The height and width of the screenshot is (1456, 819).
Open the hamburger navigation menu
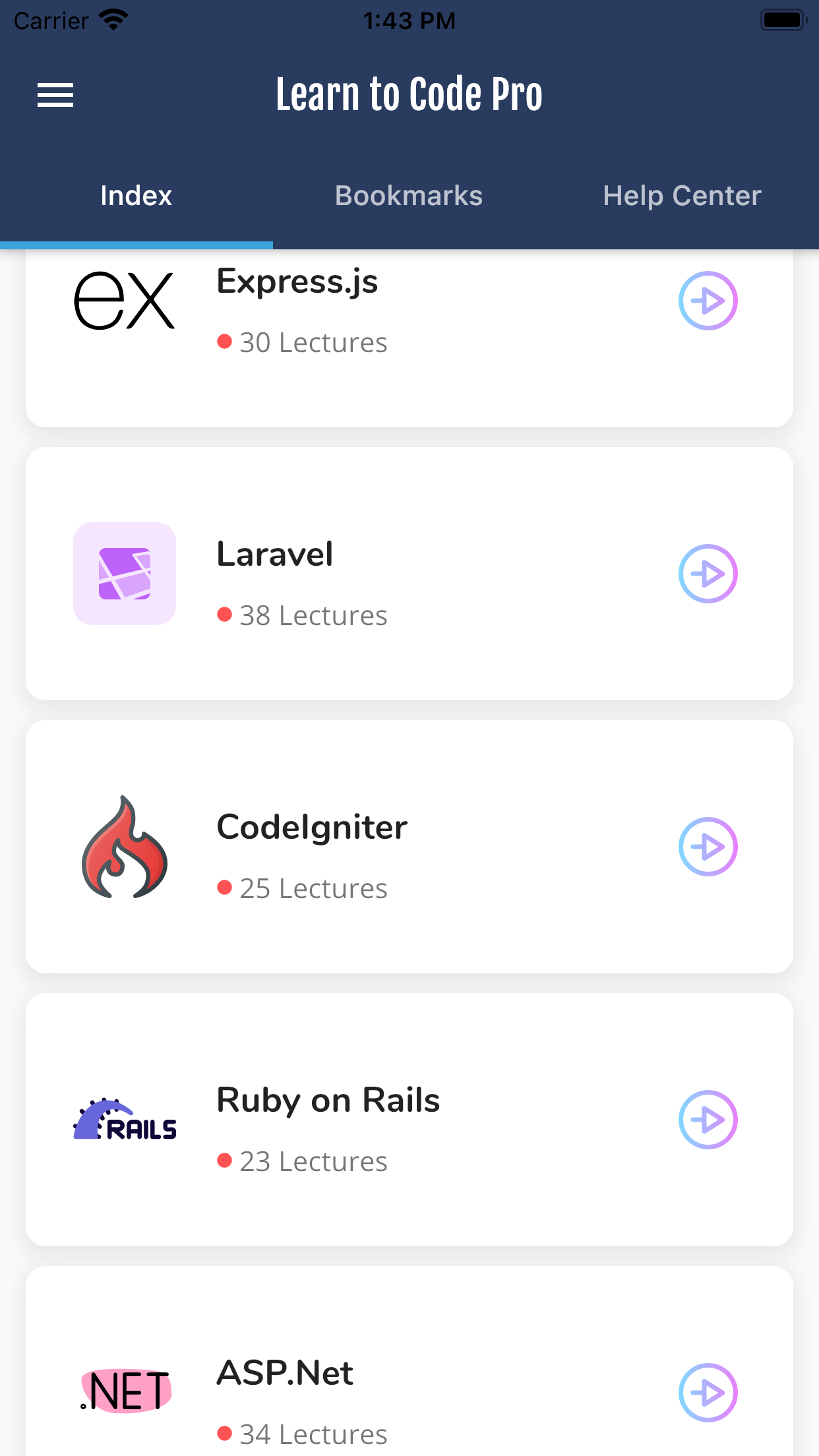[x=55, y=94]
